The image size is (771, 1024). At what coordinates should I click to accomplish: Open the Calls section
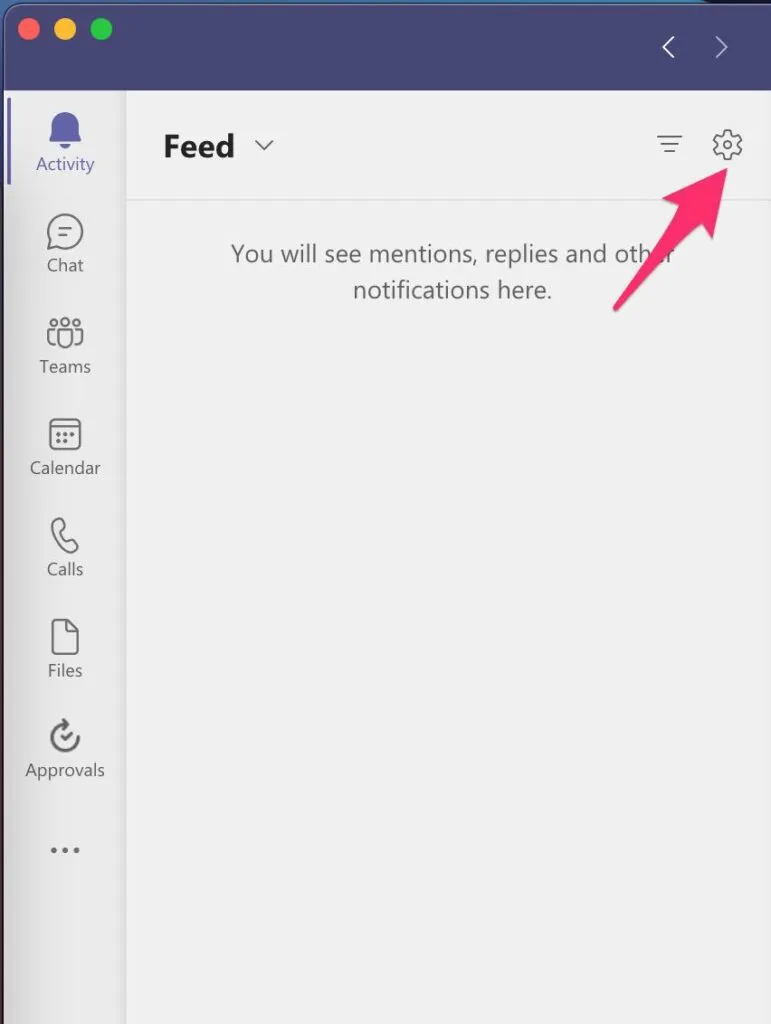click(65, 547)
